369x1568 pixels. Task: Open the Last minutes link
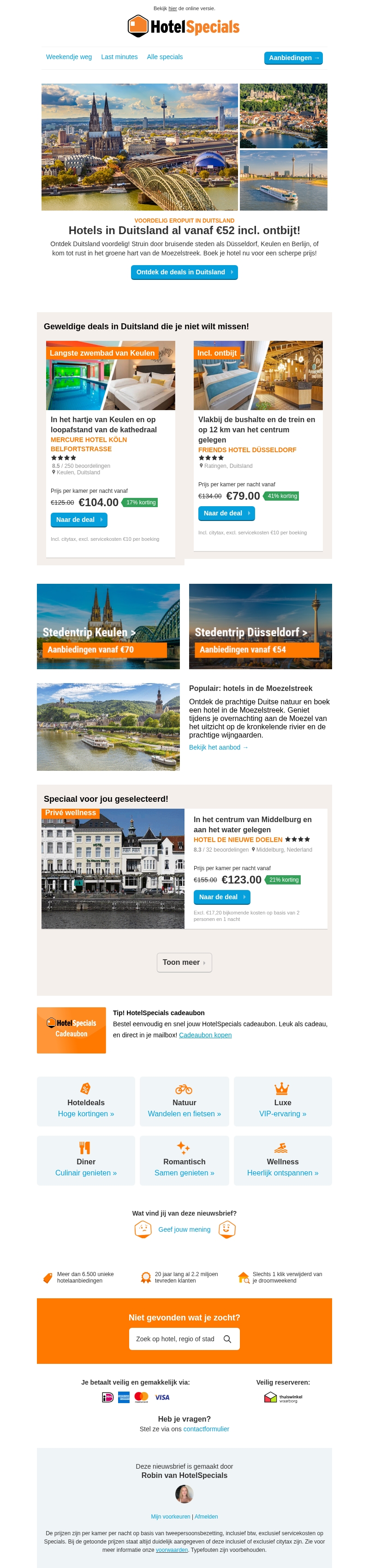pyautogui.click(x=119, y=57)
